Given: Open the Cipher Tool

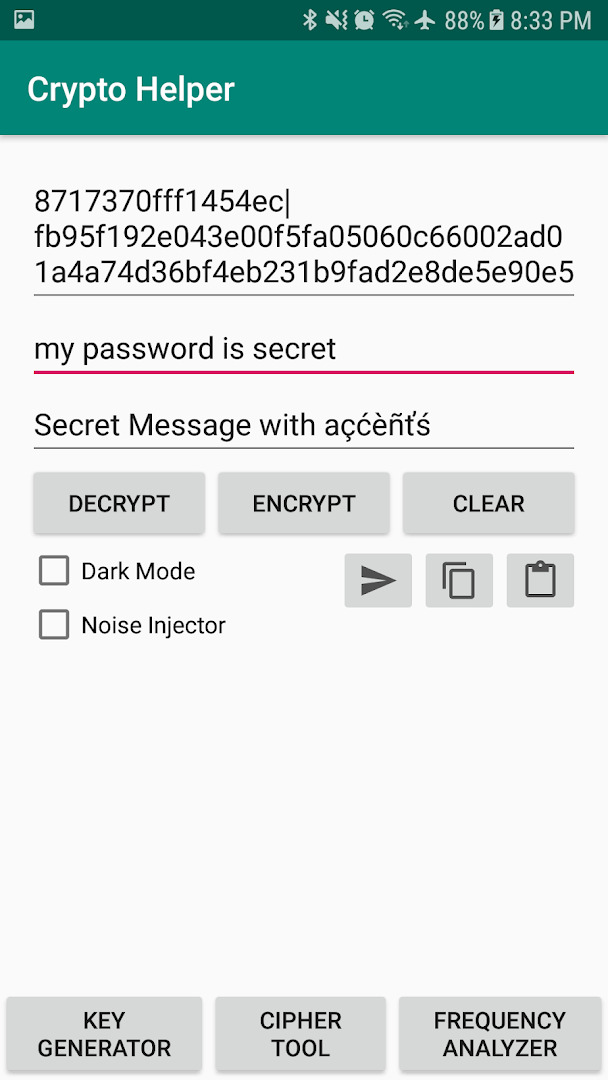Looking at the screenshot, I should coord(300,1035).
